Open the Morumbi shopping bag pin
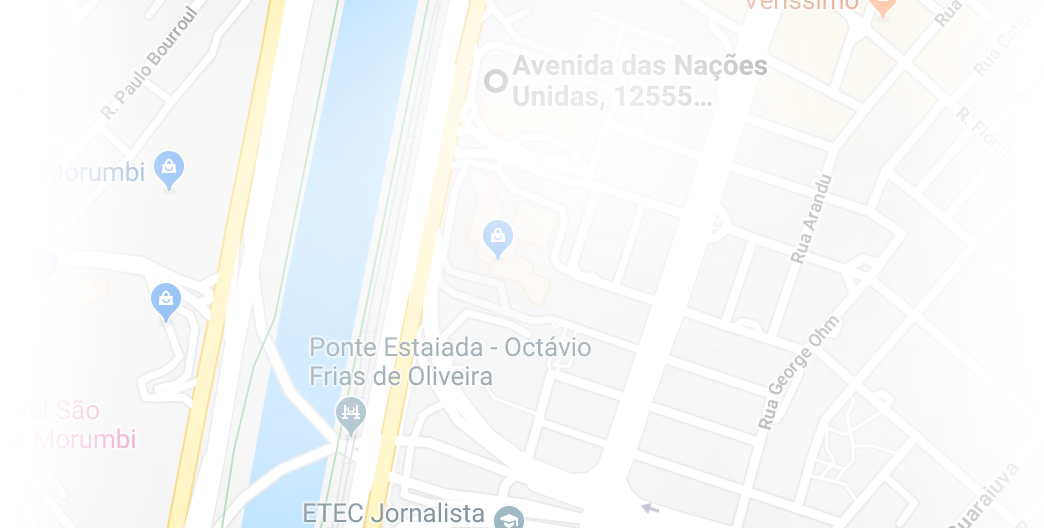Image resolution: width=1044 pixels, height=528 pixels. point(169,168)
